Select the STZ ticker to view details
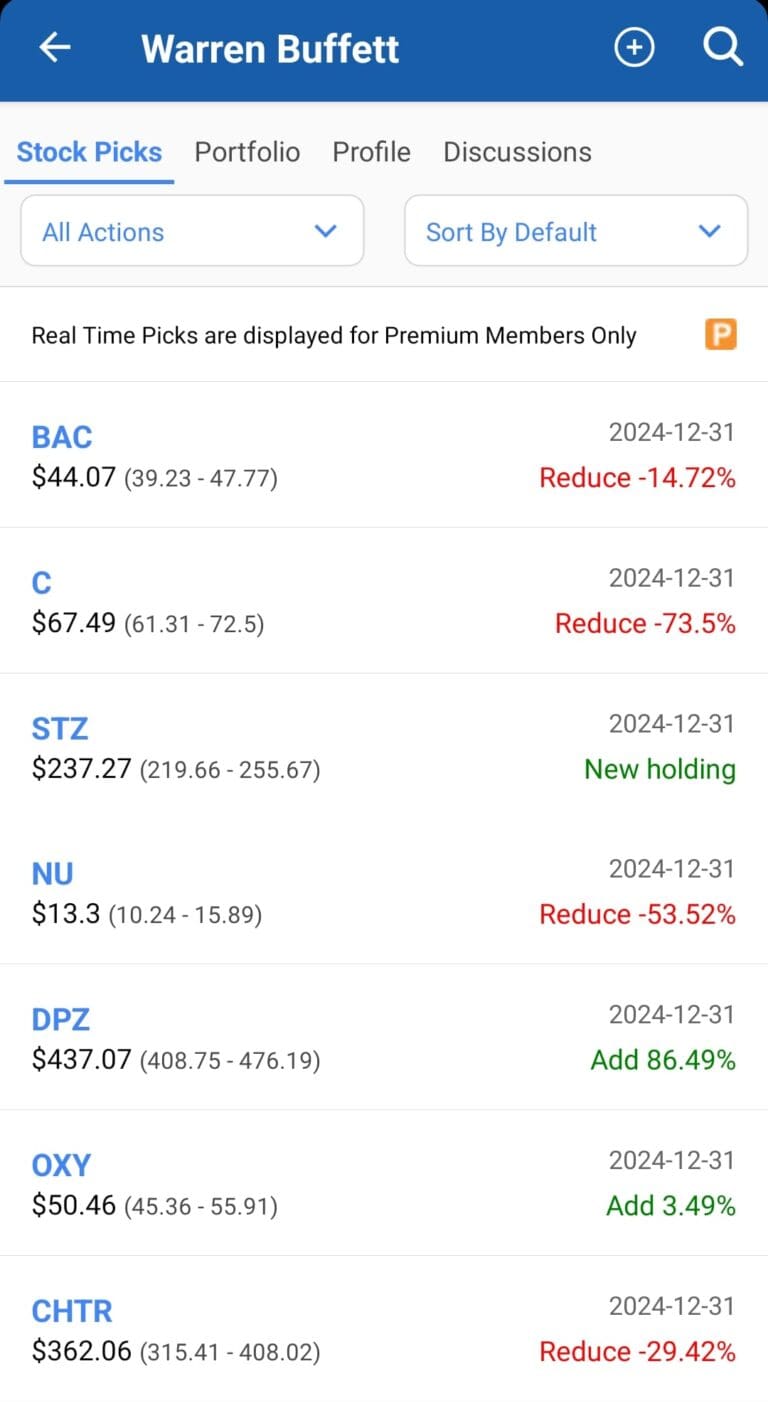768x1408 pixels. click(x=59, y=728)
